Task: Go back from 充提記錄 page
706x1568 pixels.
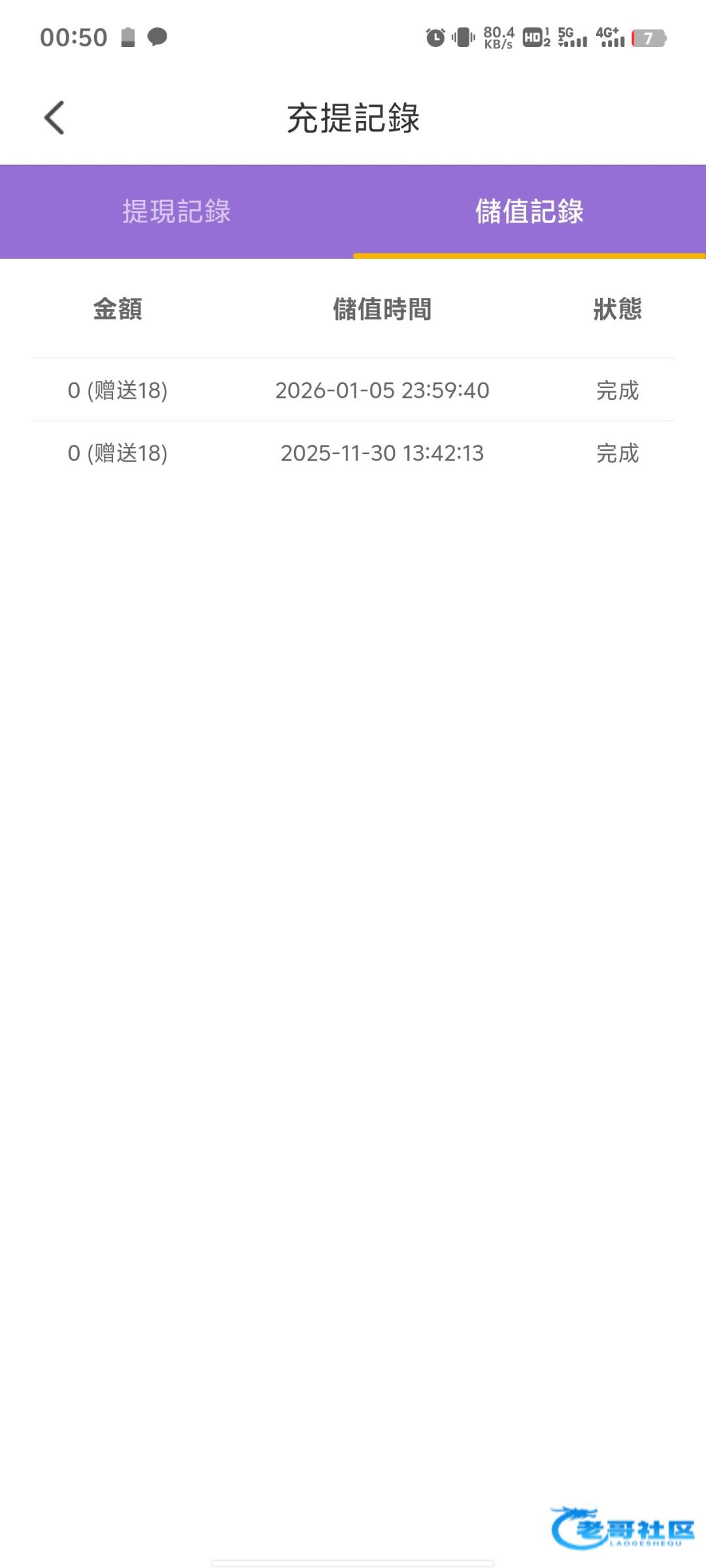Action: [55, 118]
